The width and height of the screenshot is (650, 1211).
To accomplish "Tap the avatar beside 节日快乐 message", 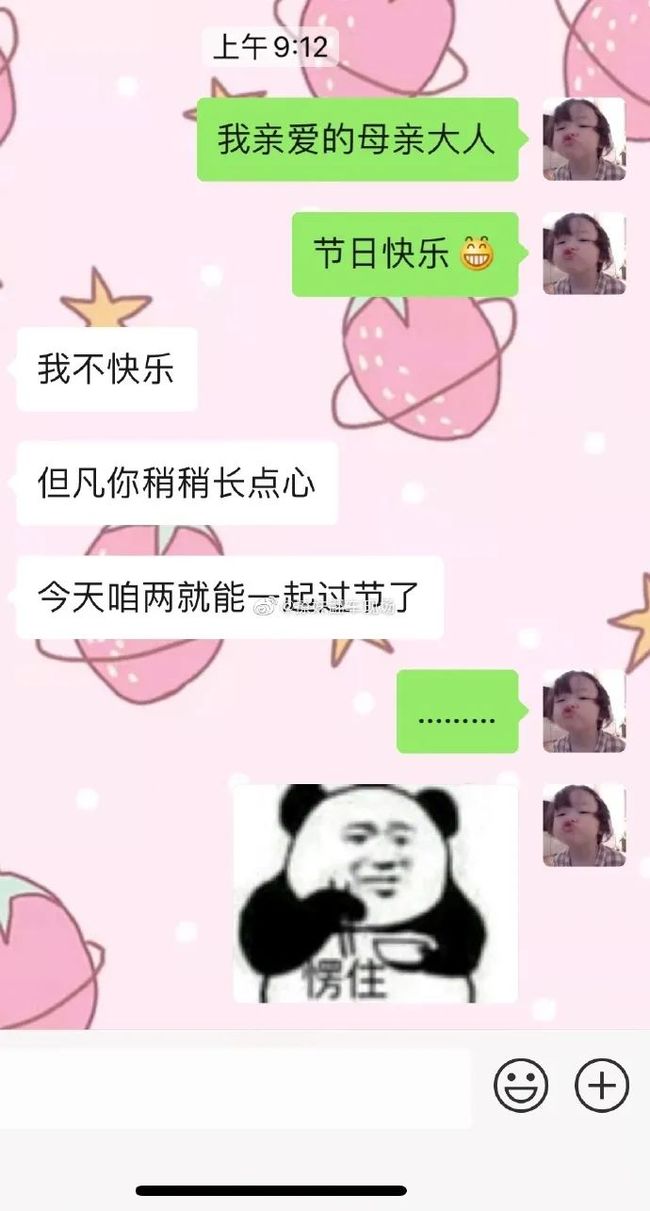I will click(584, 253).
